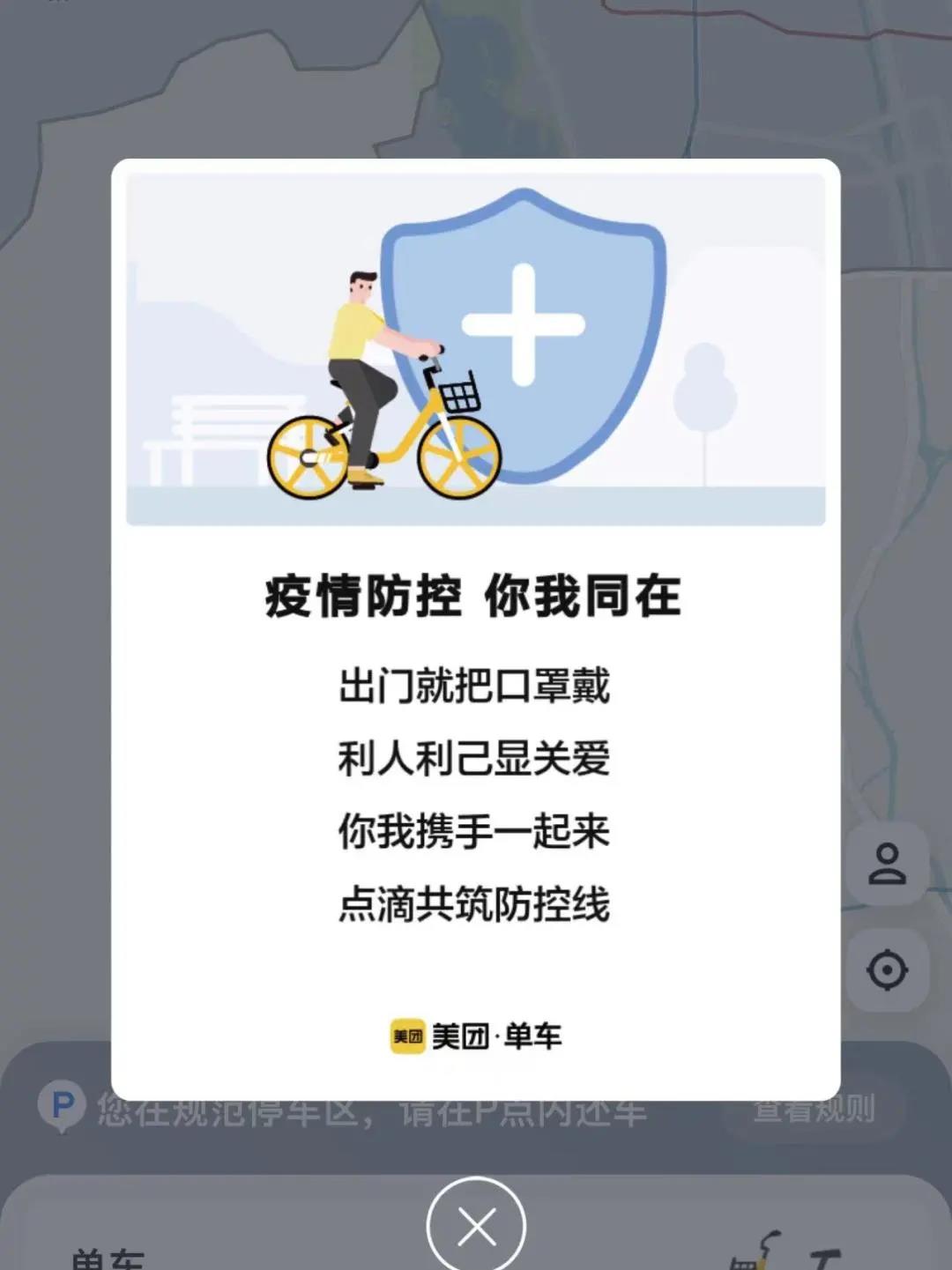Tap the slogan line 点滴共筑防控线

point(476,902)
